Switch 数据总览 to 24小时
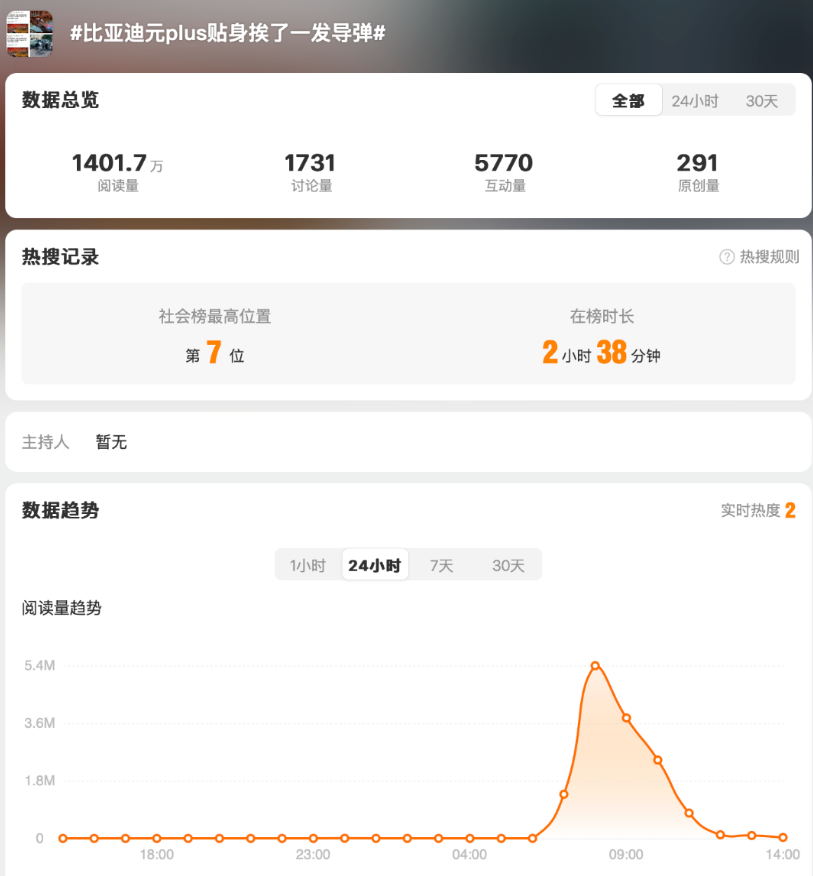This screenshot has height=876, width=813. coord(695,101)
